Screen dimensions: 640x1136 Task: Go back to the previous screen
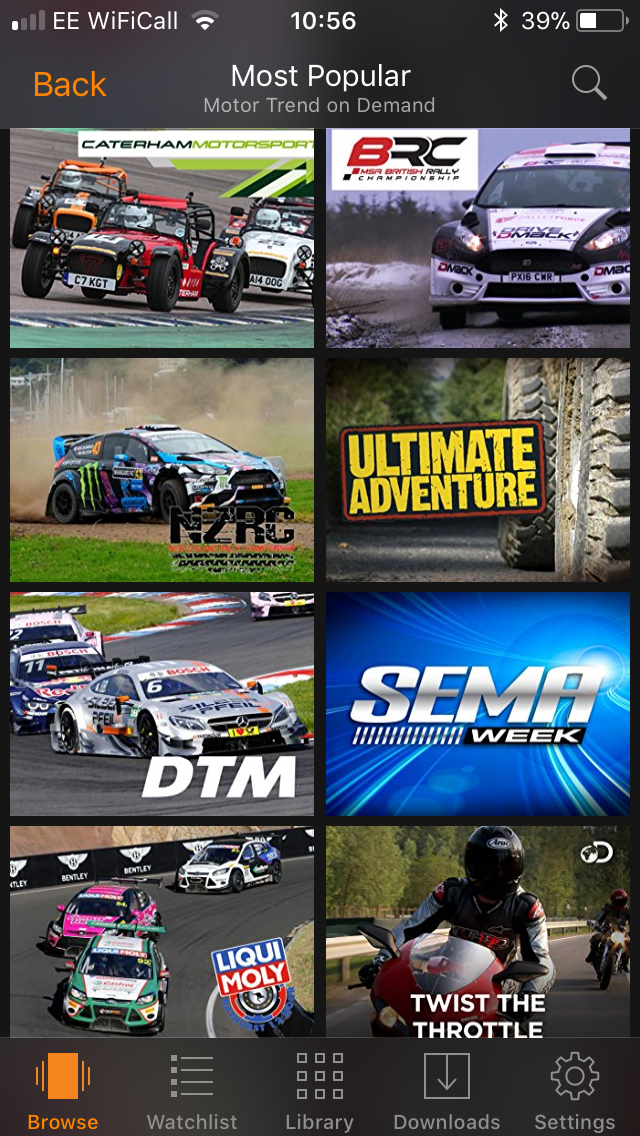pyautogui.click(x=69, y=85)
